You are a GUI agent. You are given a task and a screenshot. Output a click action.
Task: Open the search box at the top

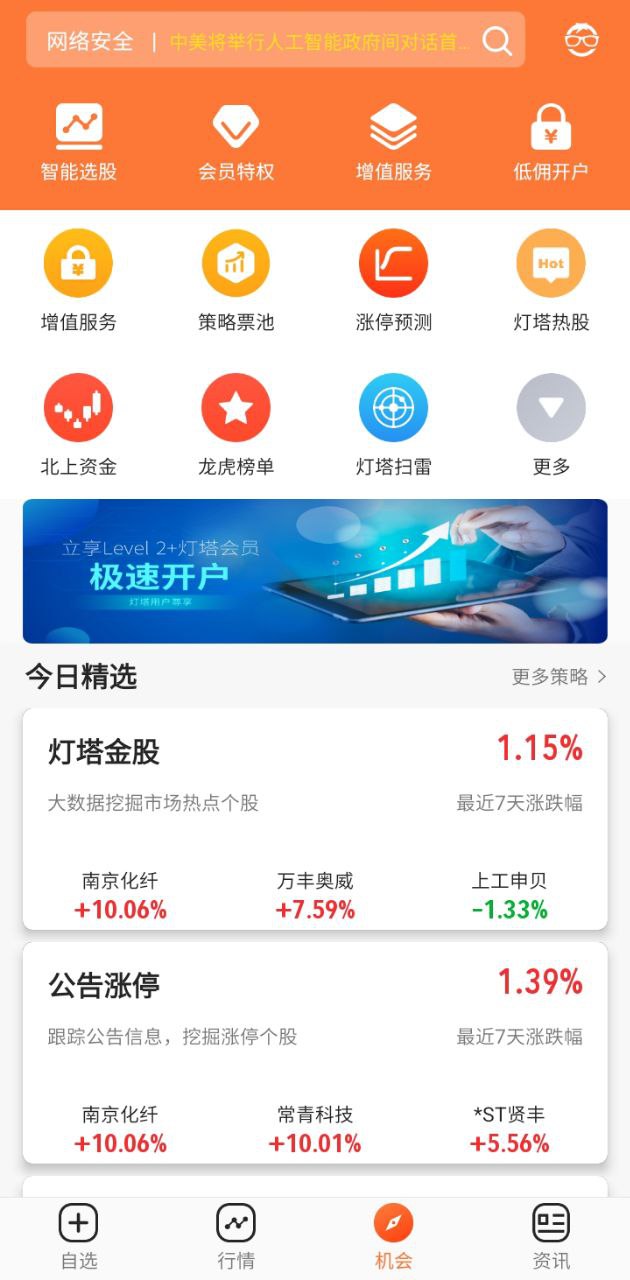(x=275, y=40)
